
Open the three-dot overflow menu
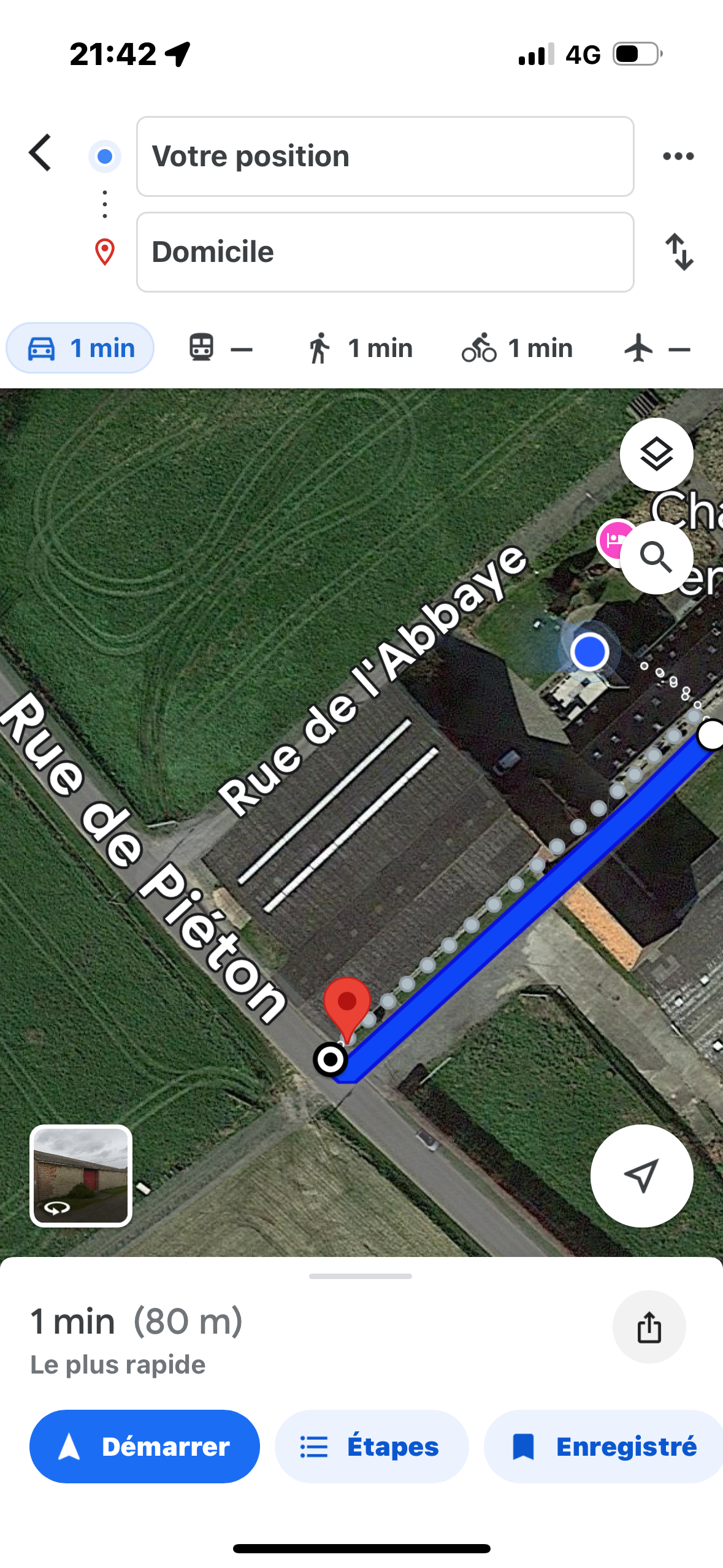coord(678,156)
